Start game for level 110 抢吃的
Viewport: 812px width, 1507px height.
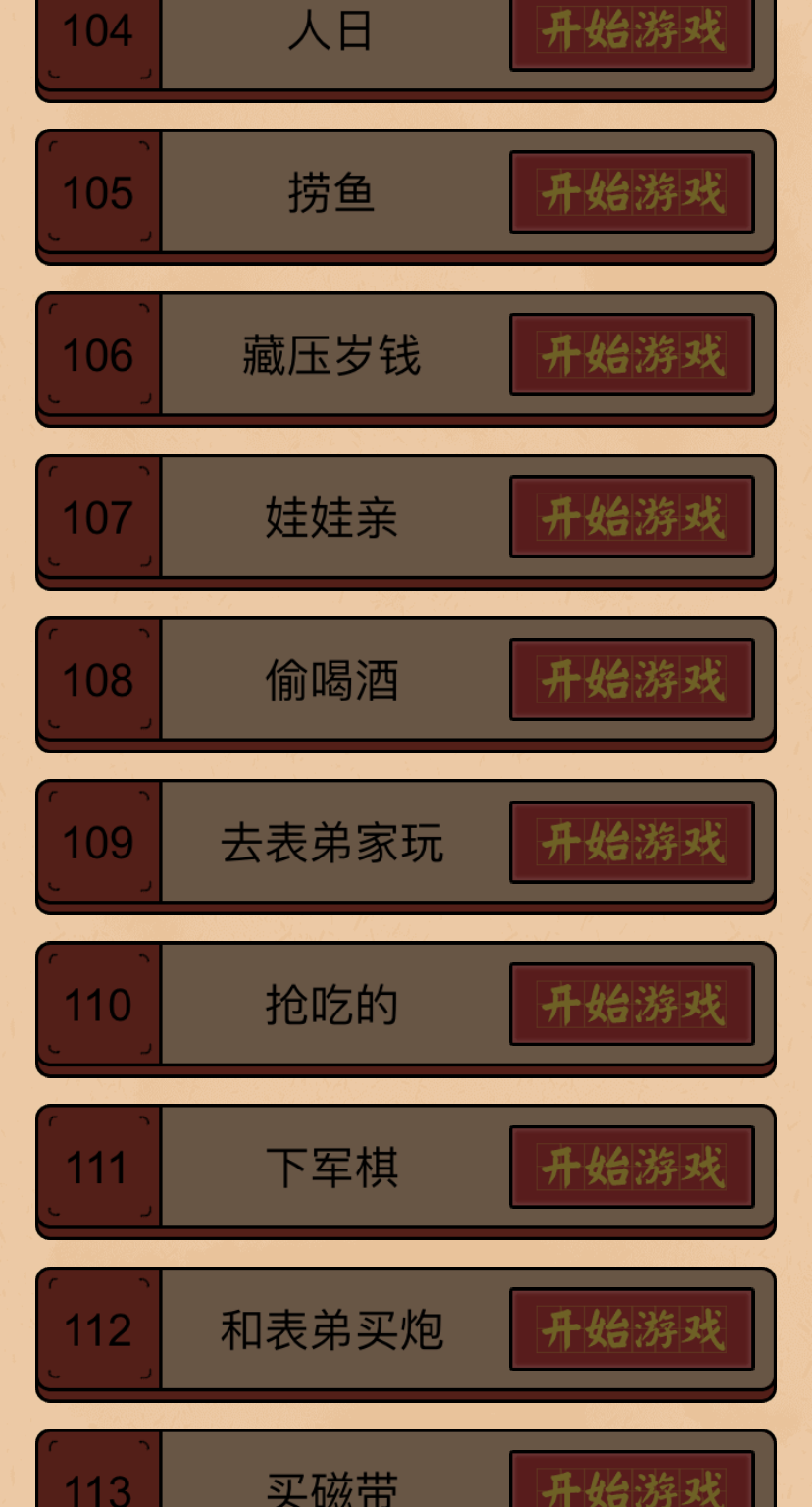pos(632,1004)
